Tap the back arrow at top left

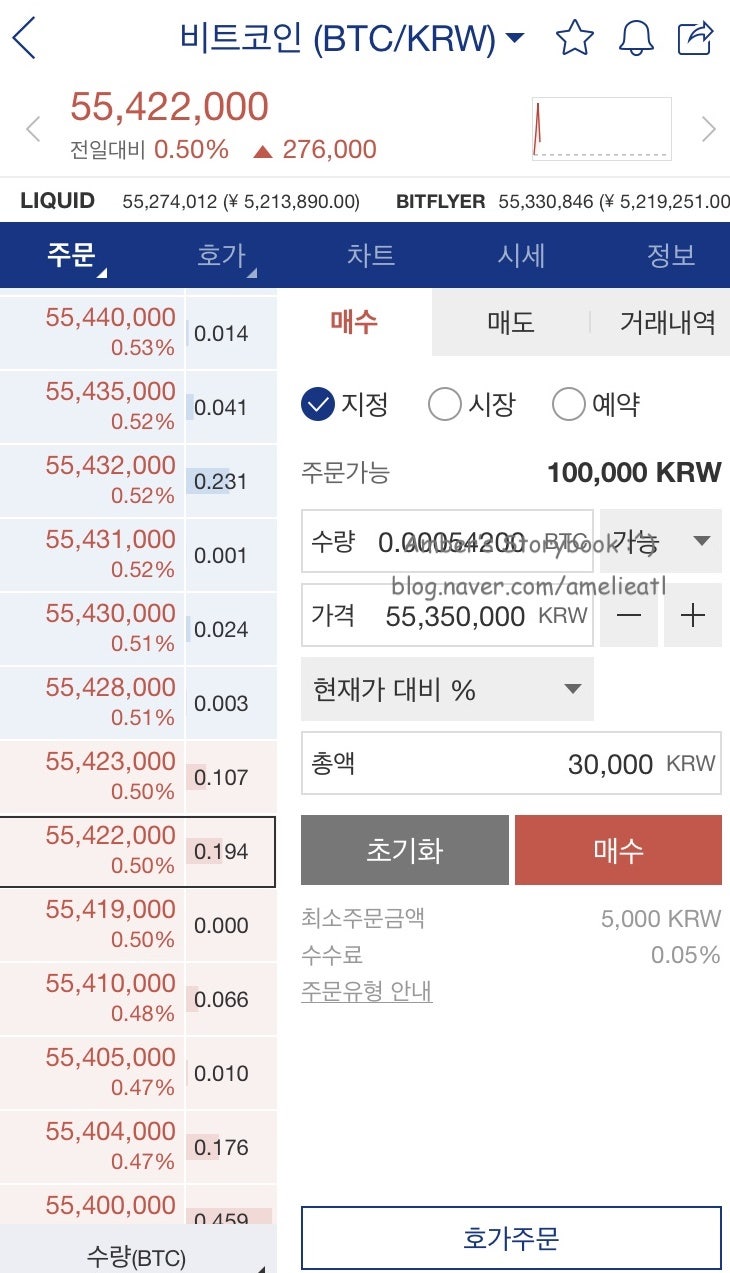[22, 38]
